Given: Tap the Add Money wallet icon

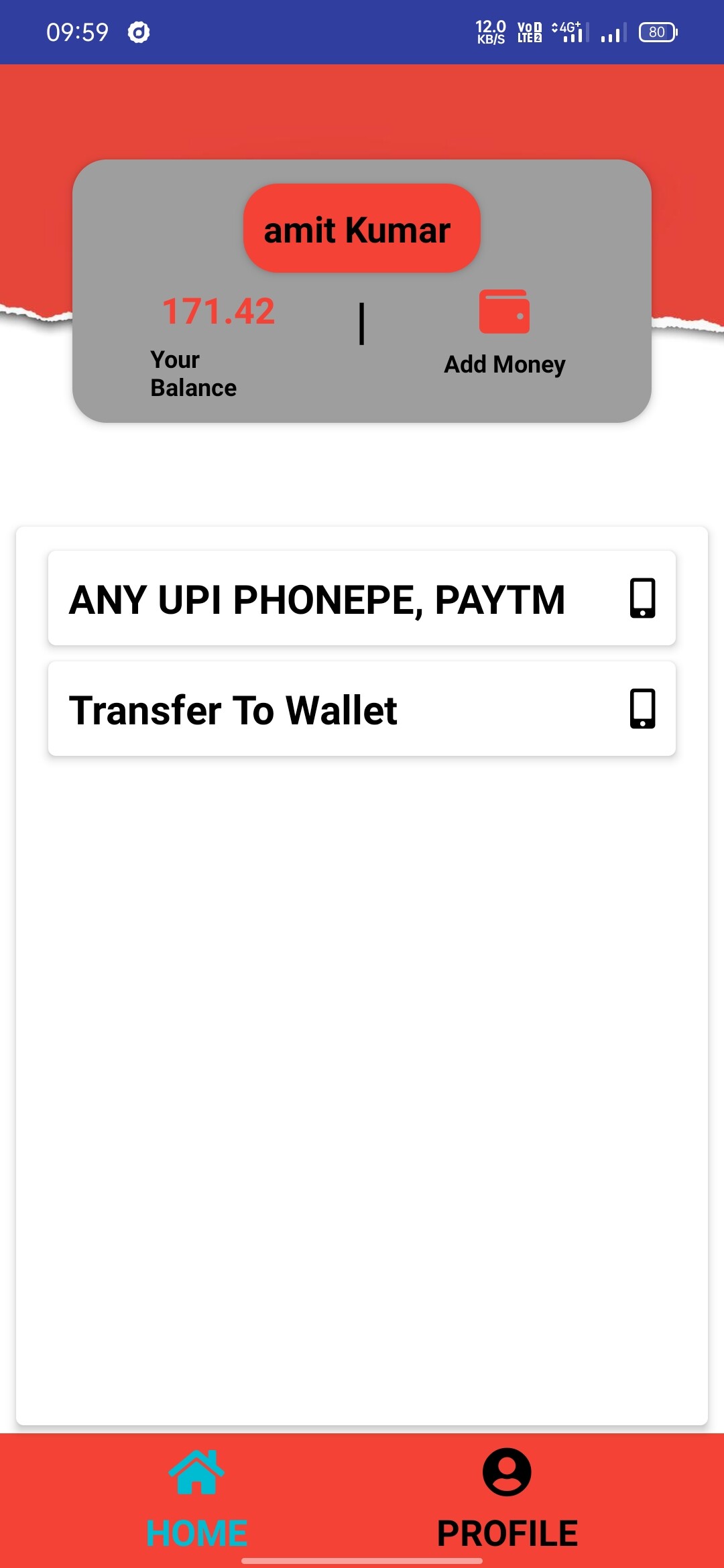Looking at the screenshot, I should 504,312.
